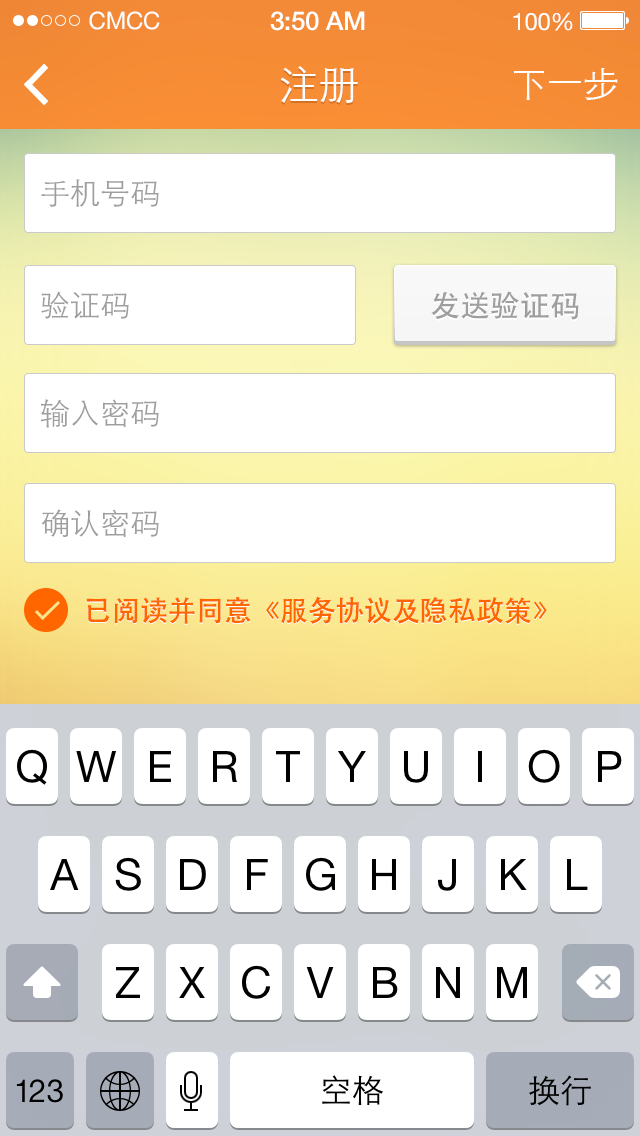The width and height of the screenshot is (640, 1136).
Task: Tap 发送验证码 to send the code
Action: [505, 305]
